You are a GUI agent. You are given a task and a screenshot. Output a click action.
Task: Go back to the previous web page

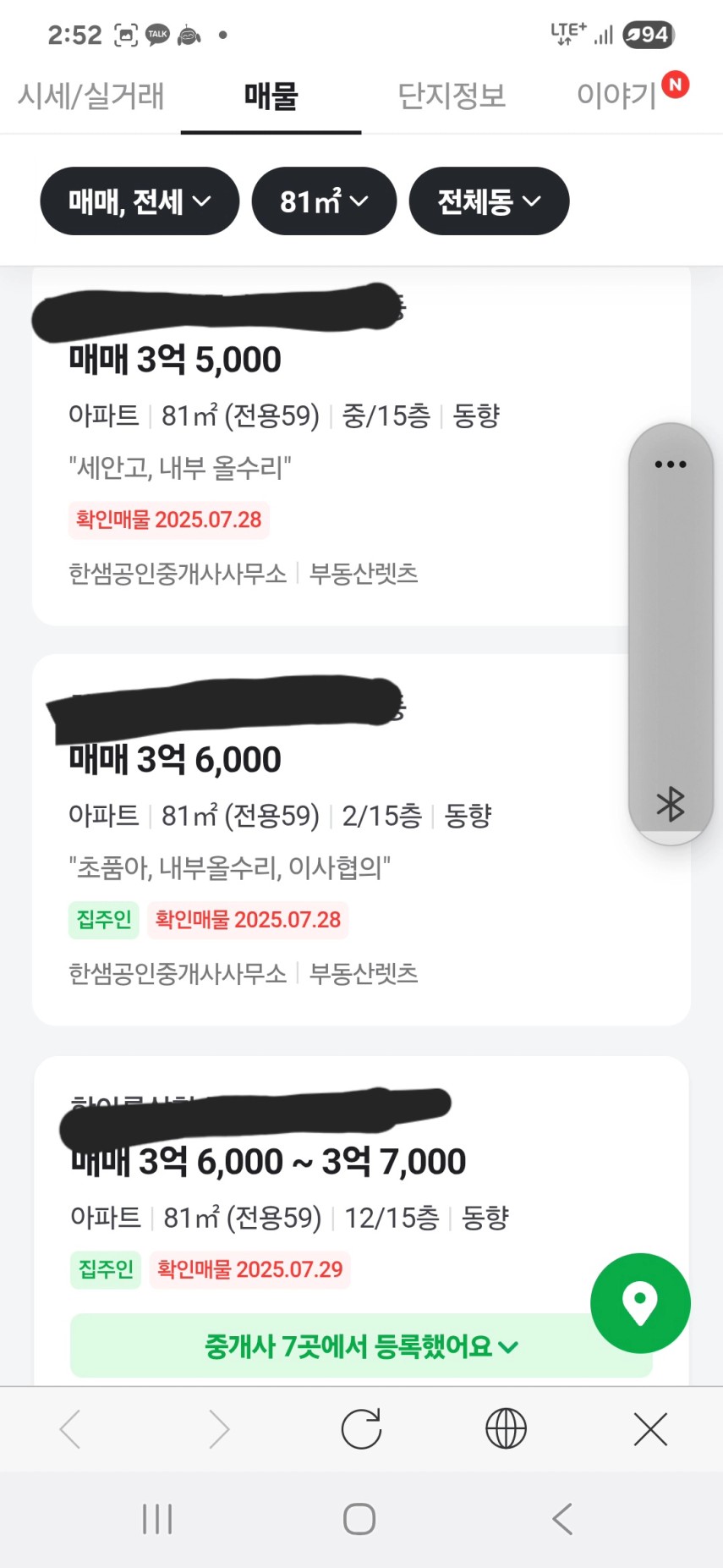[x=70, y=1429]
